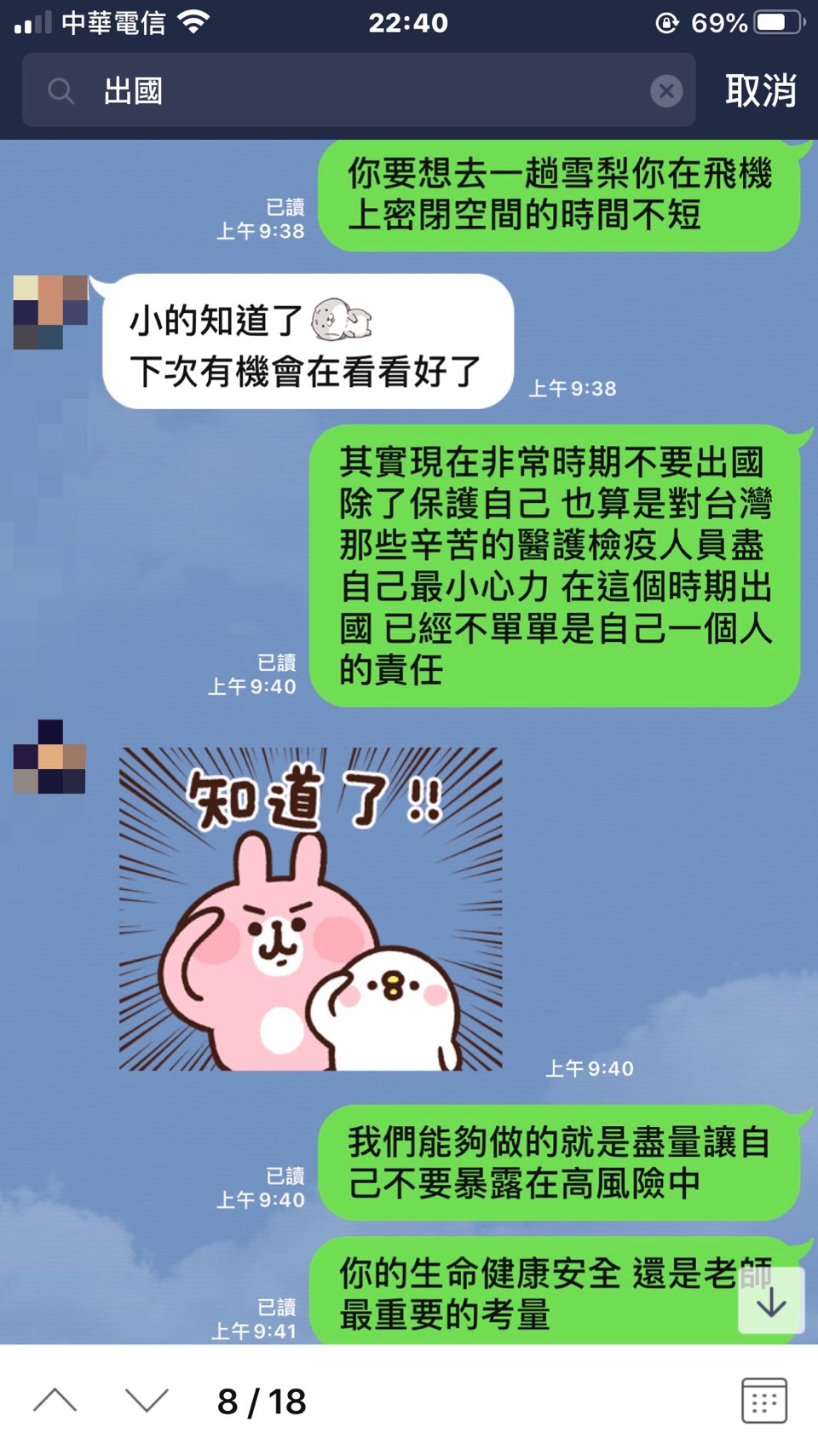Viewport: 818px width, 1456px height.
Task: Go to the previous search result
Action: coord(55,1401)
